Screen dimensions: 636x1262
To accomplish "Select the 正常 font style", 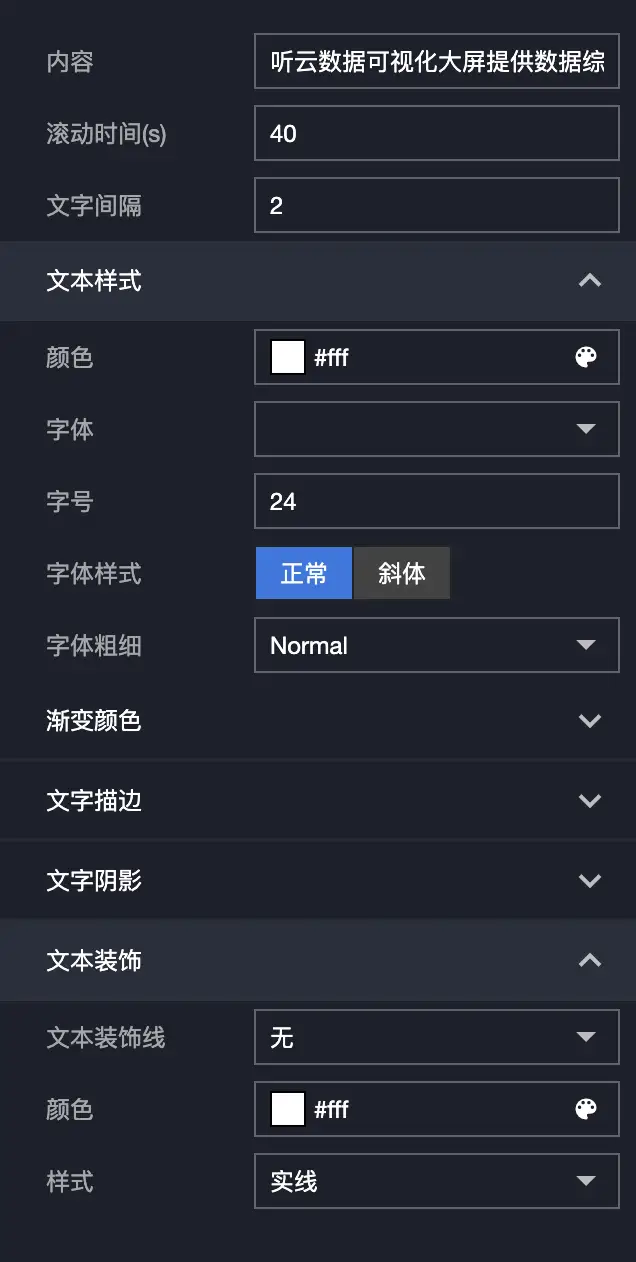I will pos(304,574).
